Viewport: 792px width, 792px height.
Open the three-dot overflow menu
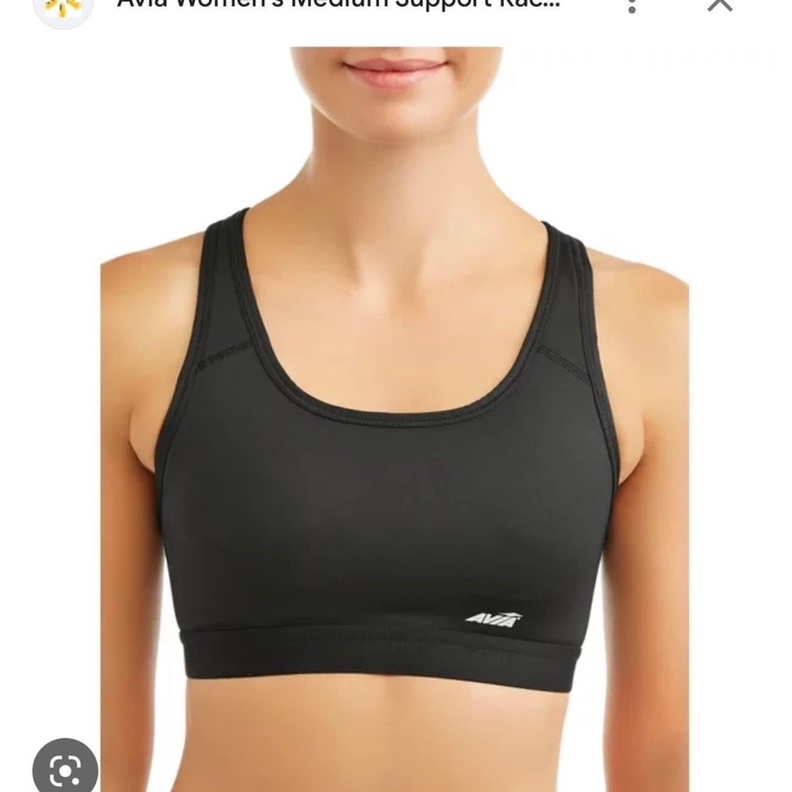(631, 4)
